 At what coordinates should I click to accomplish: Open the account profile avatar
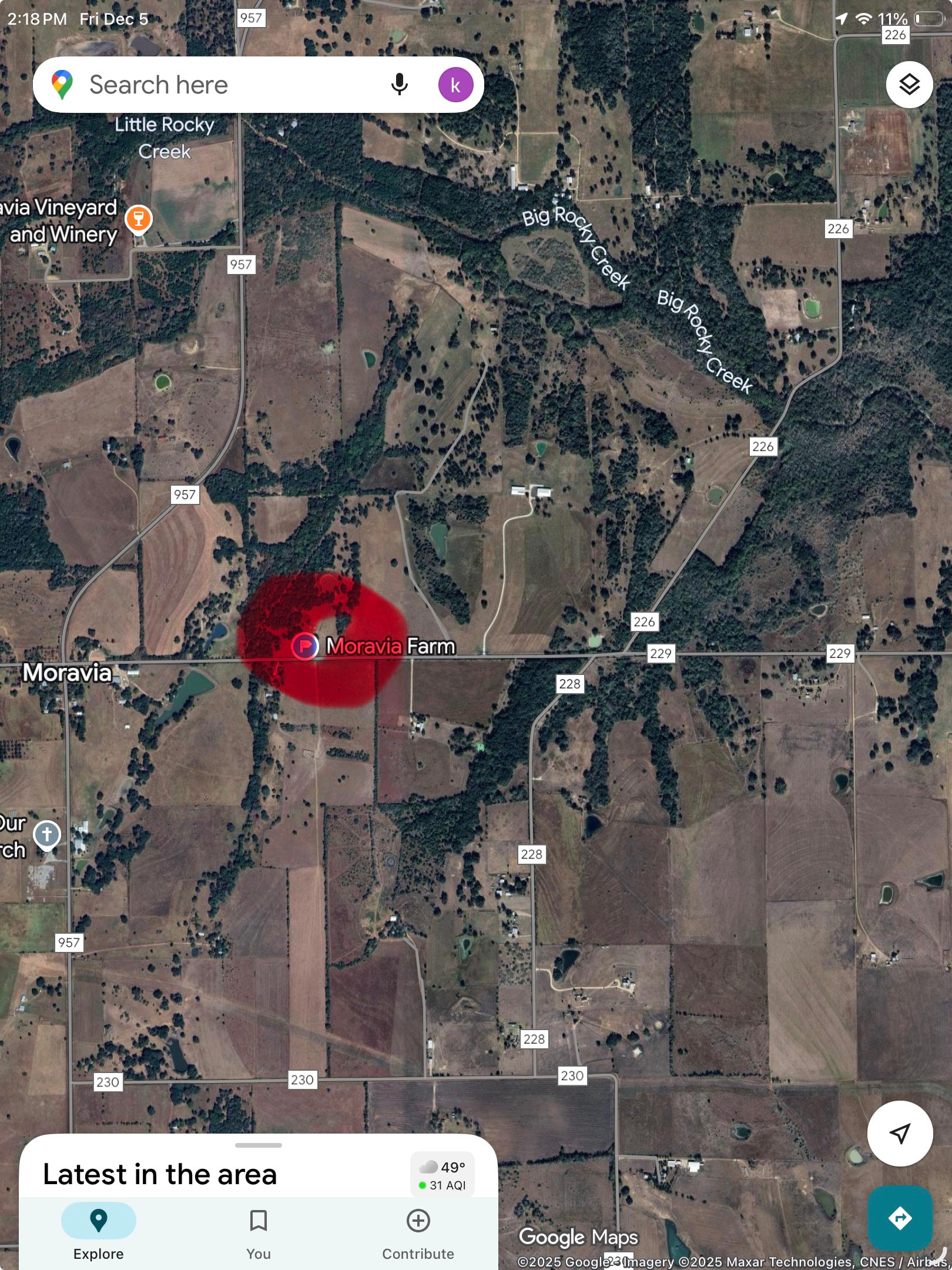[455, 85]
